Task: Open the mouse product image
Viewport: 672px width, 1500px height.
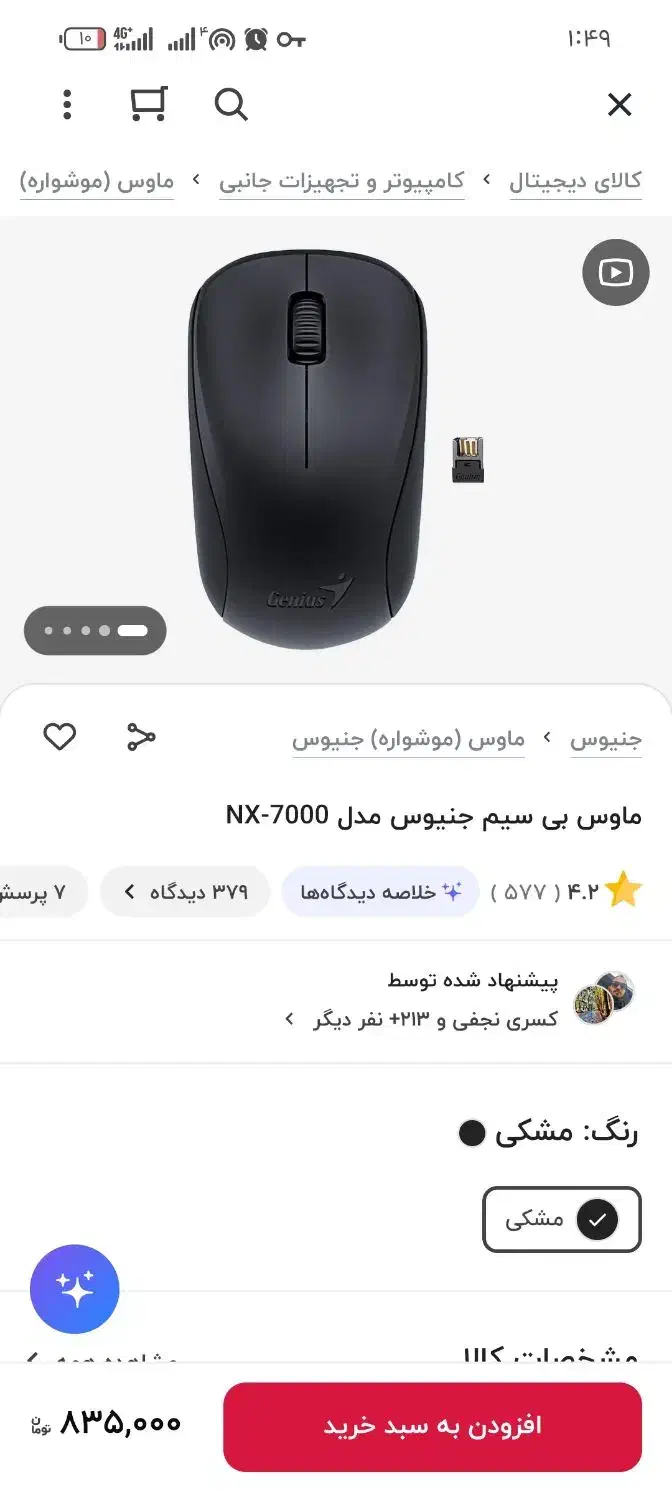Action: coord(307,450)
